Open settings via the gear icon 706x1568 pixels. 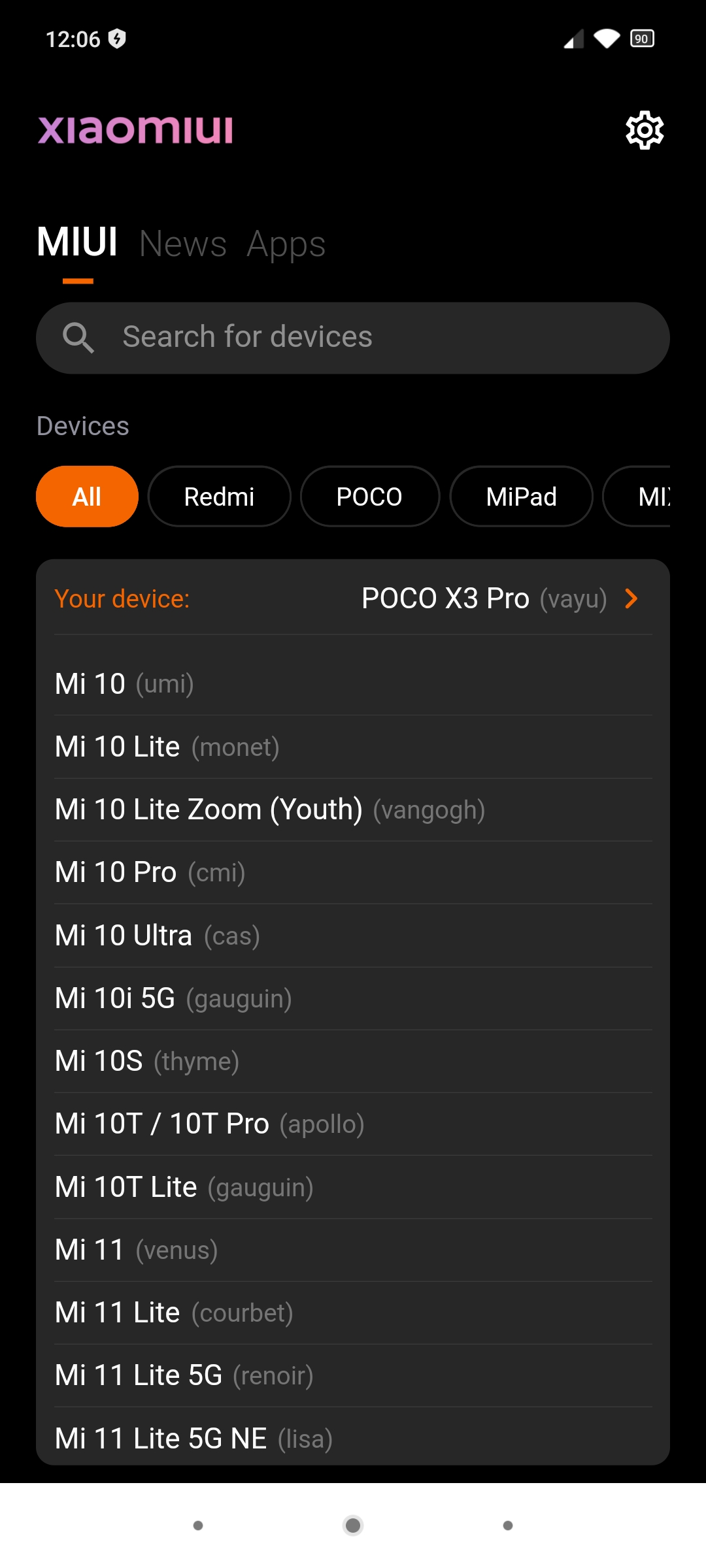point(645,130)
